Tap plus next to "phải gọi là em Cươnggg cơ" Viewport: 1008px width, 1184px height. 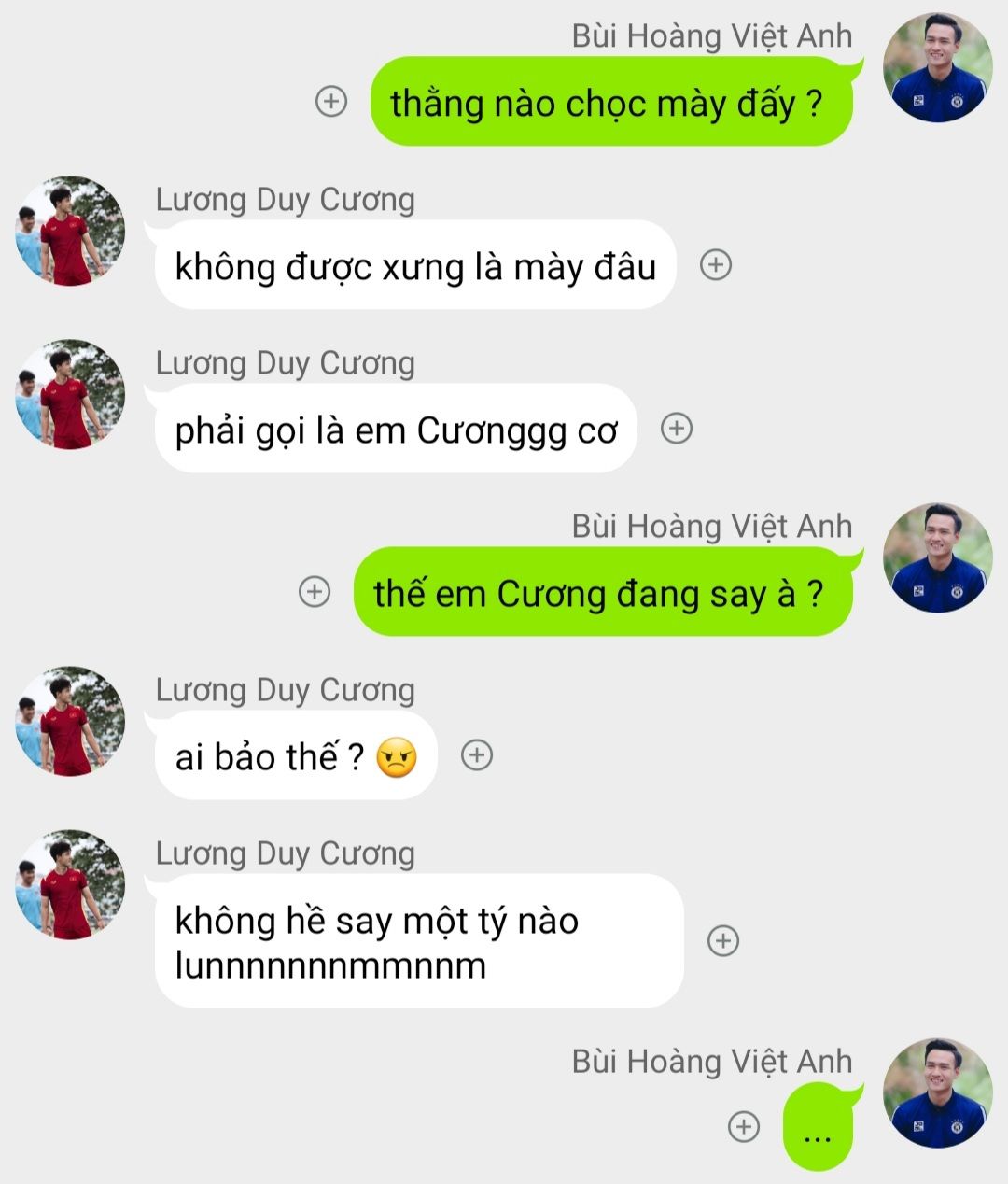(677, 429)
